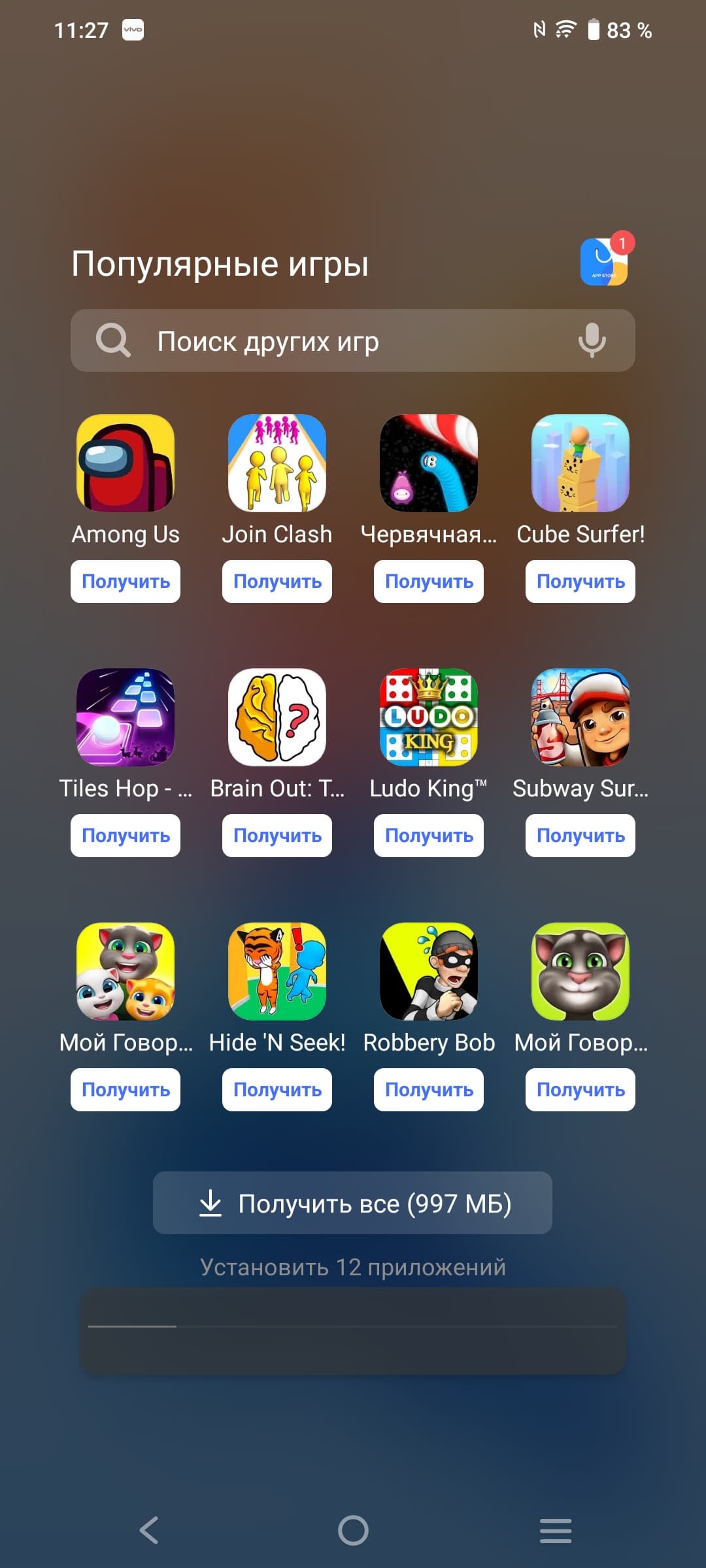706x1568 pixels.
Task: Get the Hide 'N Seek! game
Action: pyautogui.click(x=277, y=1090)
